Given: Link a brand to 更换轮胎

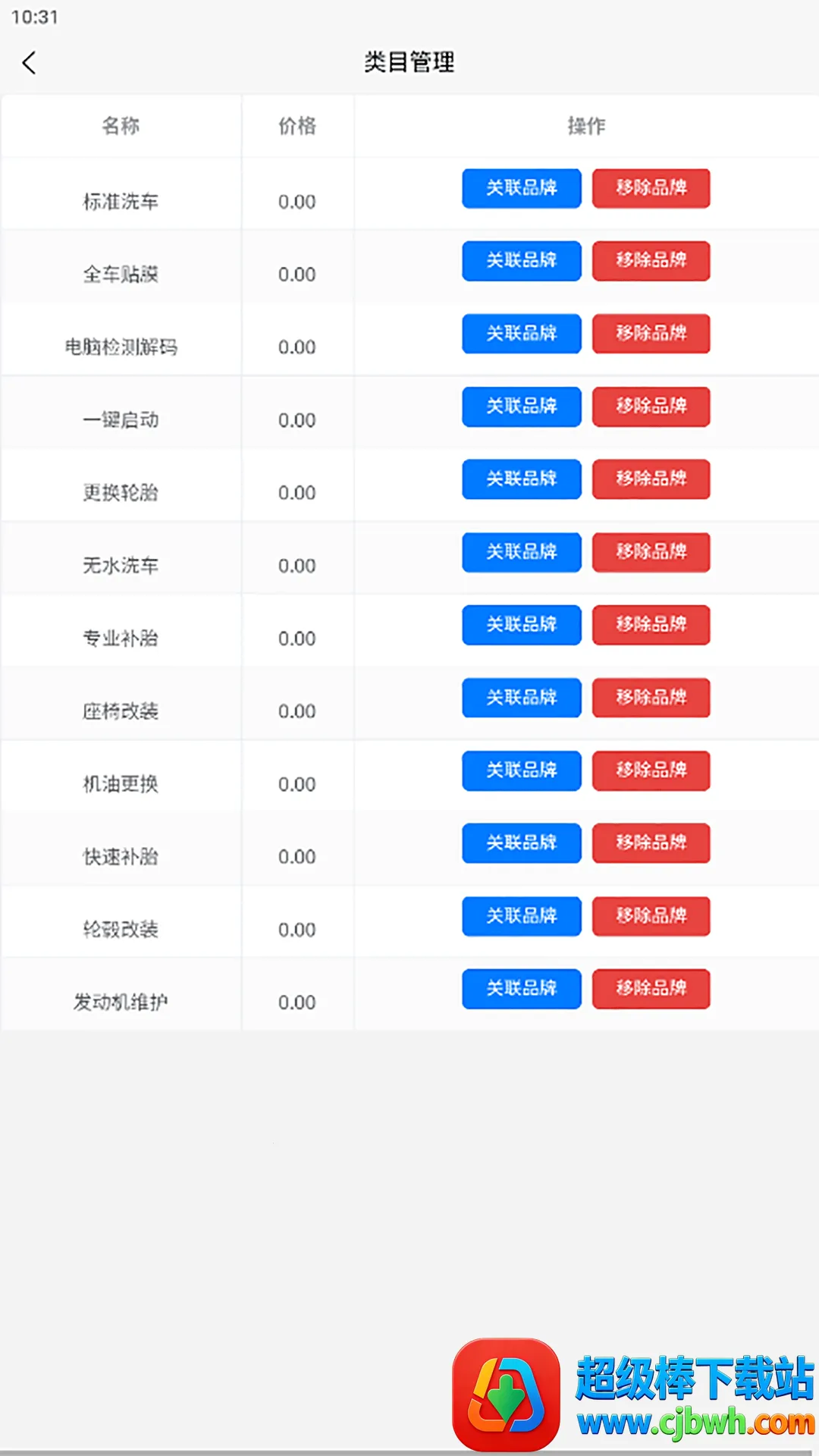Looking at the screenshot, I should pos(521,479).
